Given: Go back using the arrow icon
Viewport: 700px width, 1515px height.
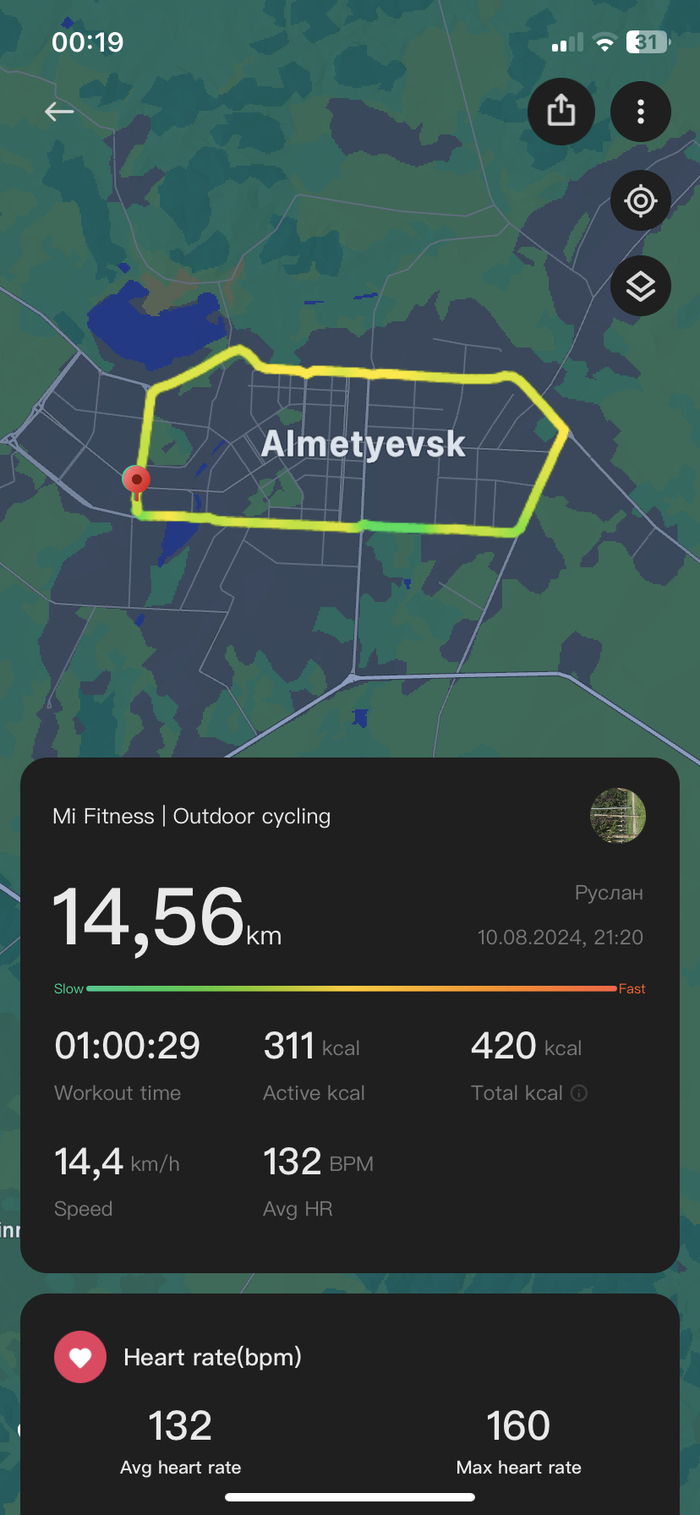Looking at the screenshot, I should tap(59, 111).
